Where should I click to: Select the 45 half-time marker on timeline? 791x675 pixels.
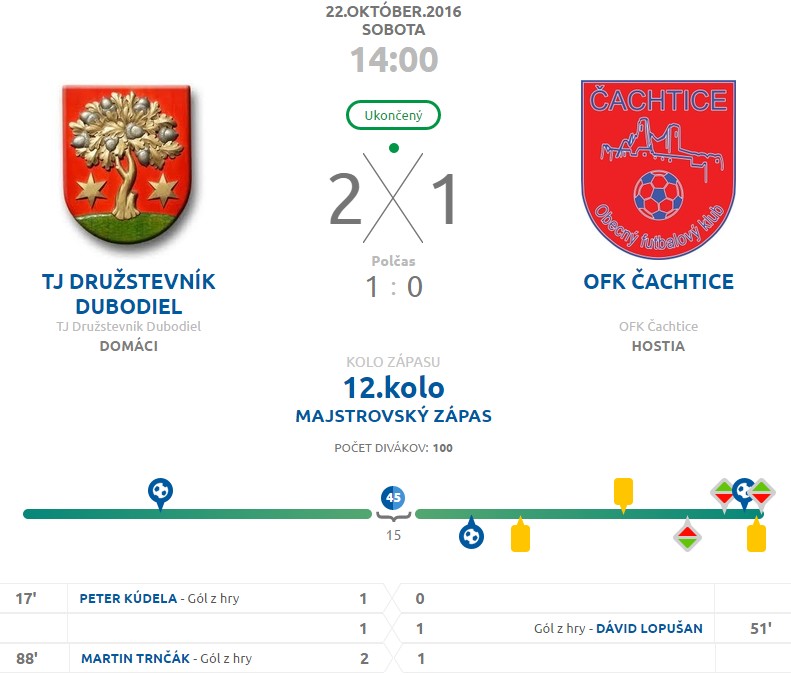(x=393, y=497)
